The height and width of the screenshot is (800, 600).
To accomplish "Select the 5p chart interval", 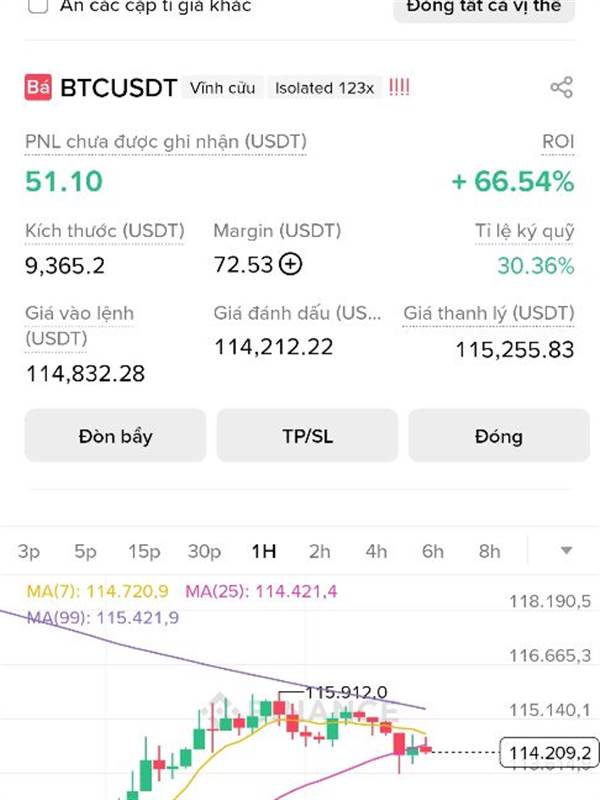I will 85,551.
